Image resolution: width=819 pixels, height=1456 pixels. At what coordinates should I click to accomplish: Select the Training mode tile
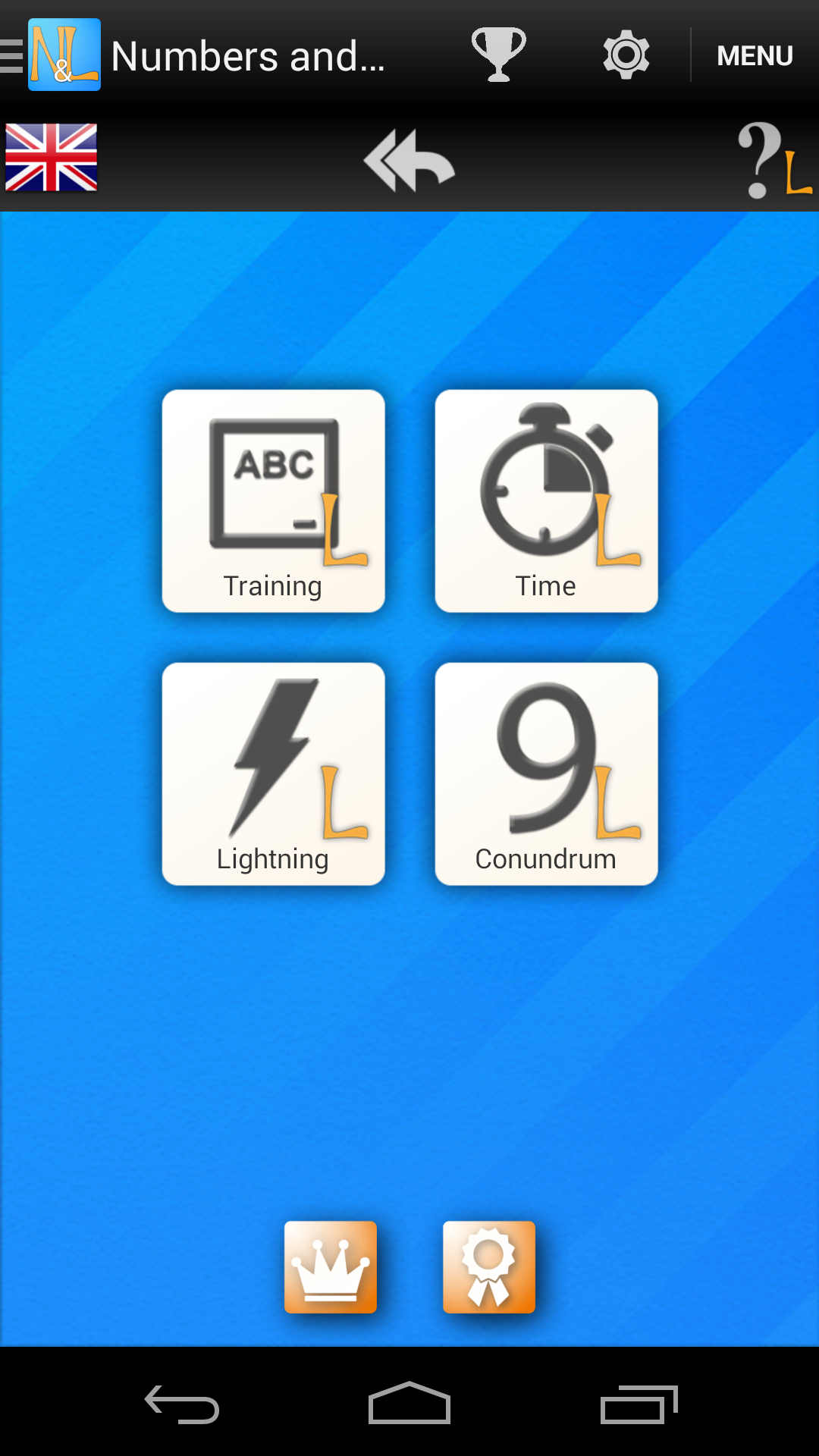pyautogui.click(x=273, y=500)
